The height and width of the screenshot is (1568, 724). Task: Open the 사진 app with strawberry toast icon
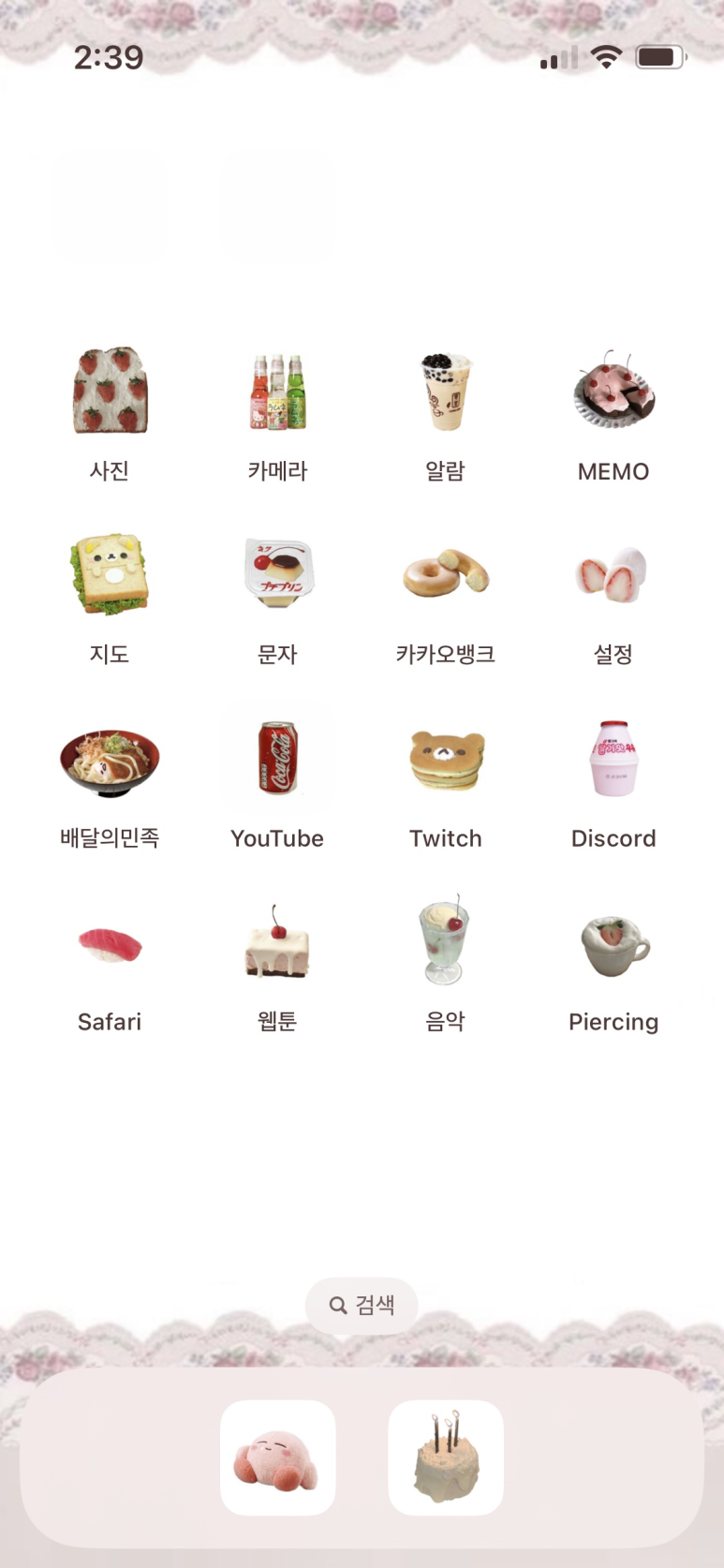click(110, 392)
